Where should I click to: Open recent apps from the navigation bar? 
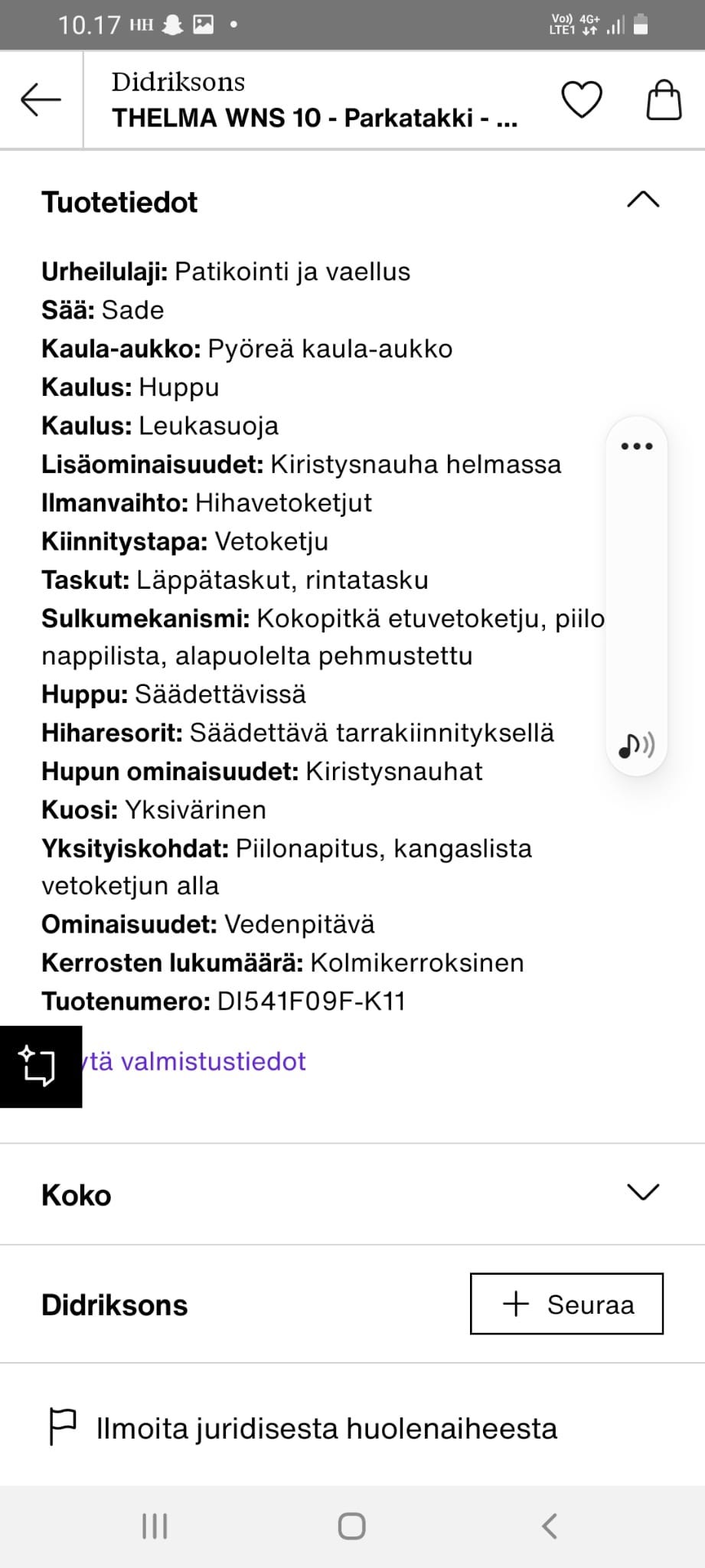pos(154,1524)
